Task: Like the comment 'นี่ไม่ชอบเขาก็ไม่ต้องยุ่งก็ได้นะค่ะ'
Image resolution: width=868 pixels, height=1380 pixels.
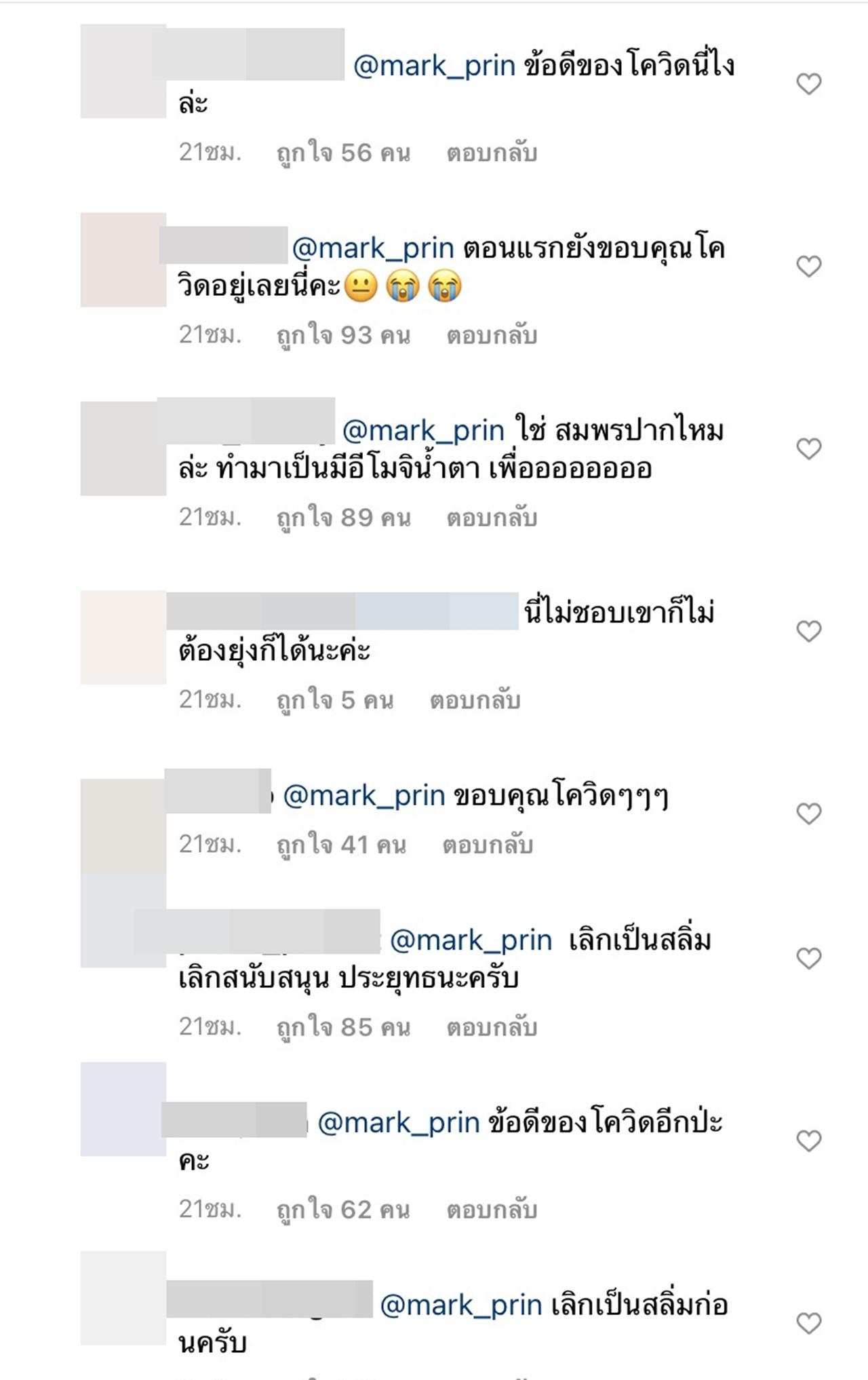Action: [x=808, y=631]
